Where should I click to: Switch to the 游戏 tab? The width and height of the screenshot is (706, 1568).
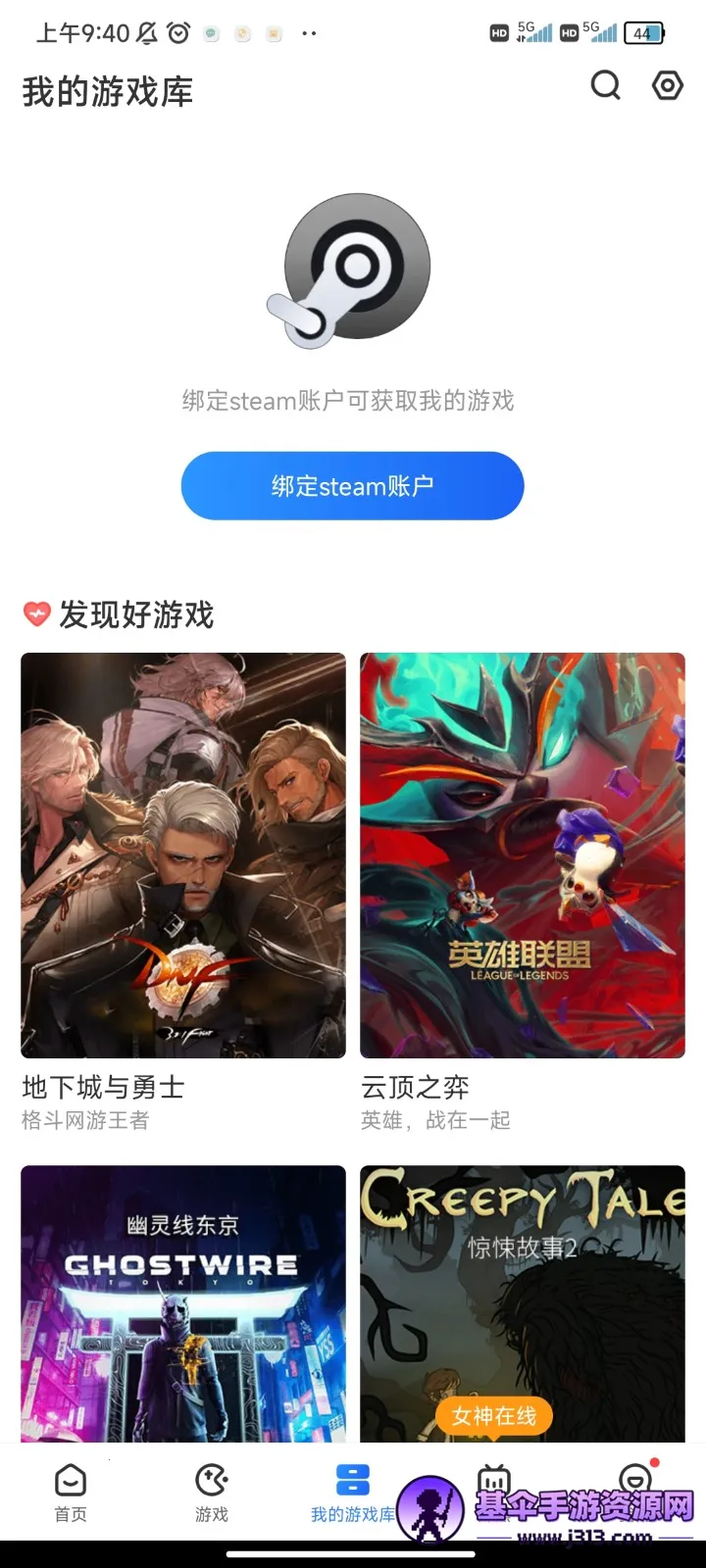pos(212,1494)
